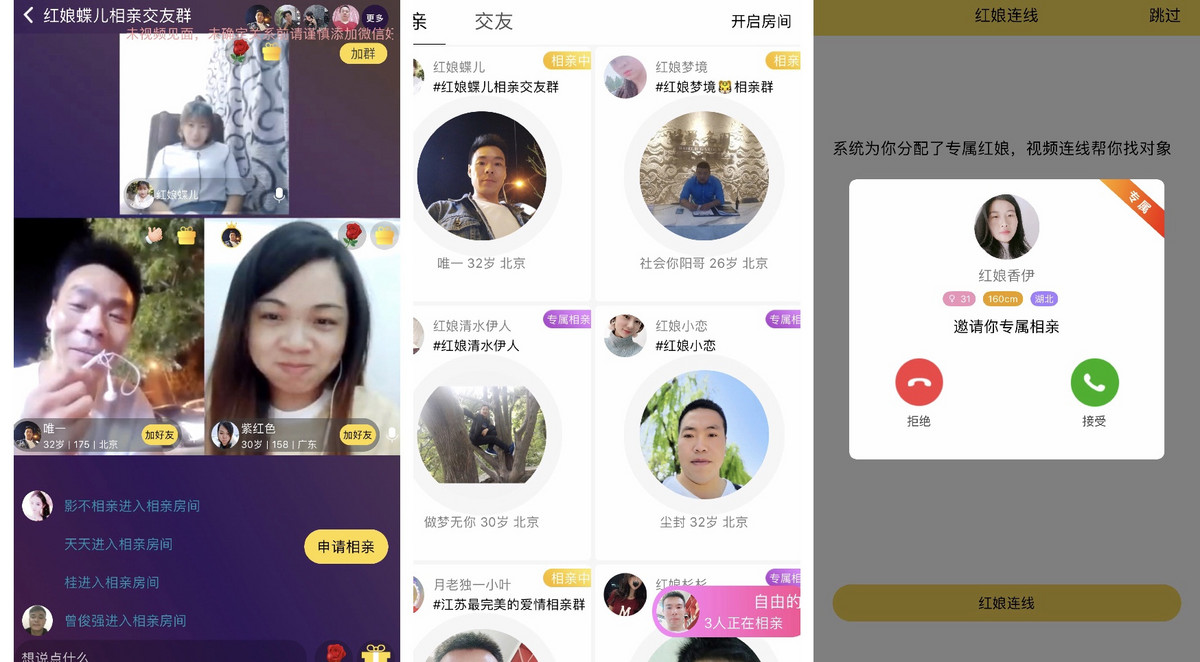The width and height of the screenshot is (1200, 662).
Task: Tap the 更多 viewers button
Action: coord(374,17)
